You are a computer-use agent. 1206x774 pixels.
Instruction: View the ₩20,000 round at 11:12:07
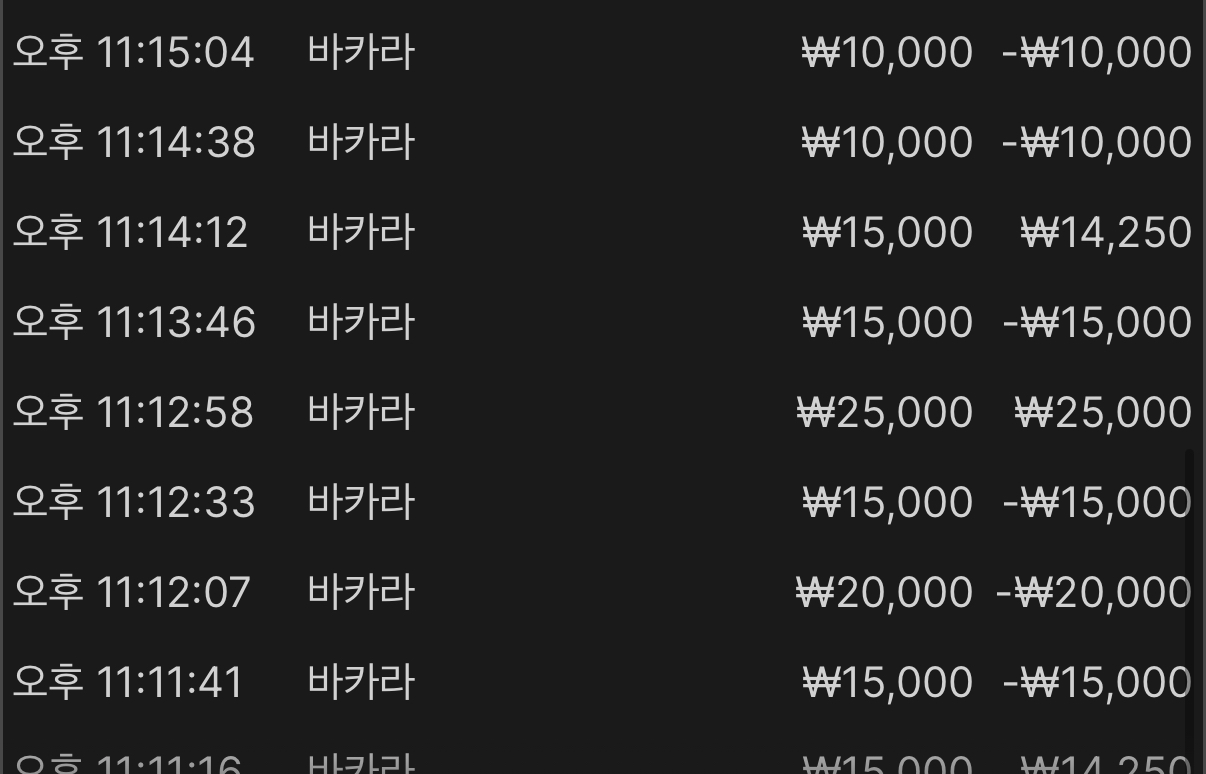(360, 592)
